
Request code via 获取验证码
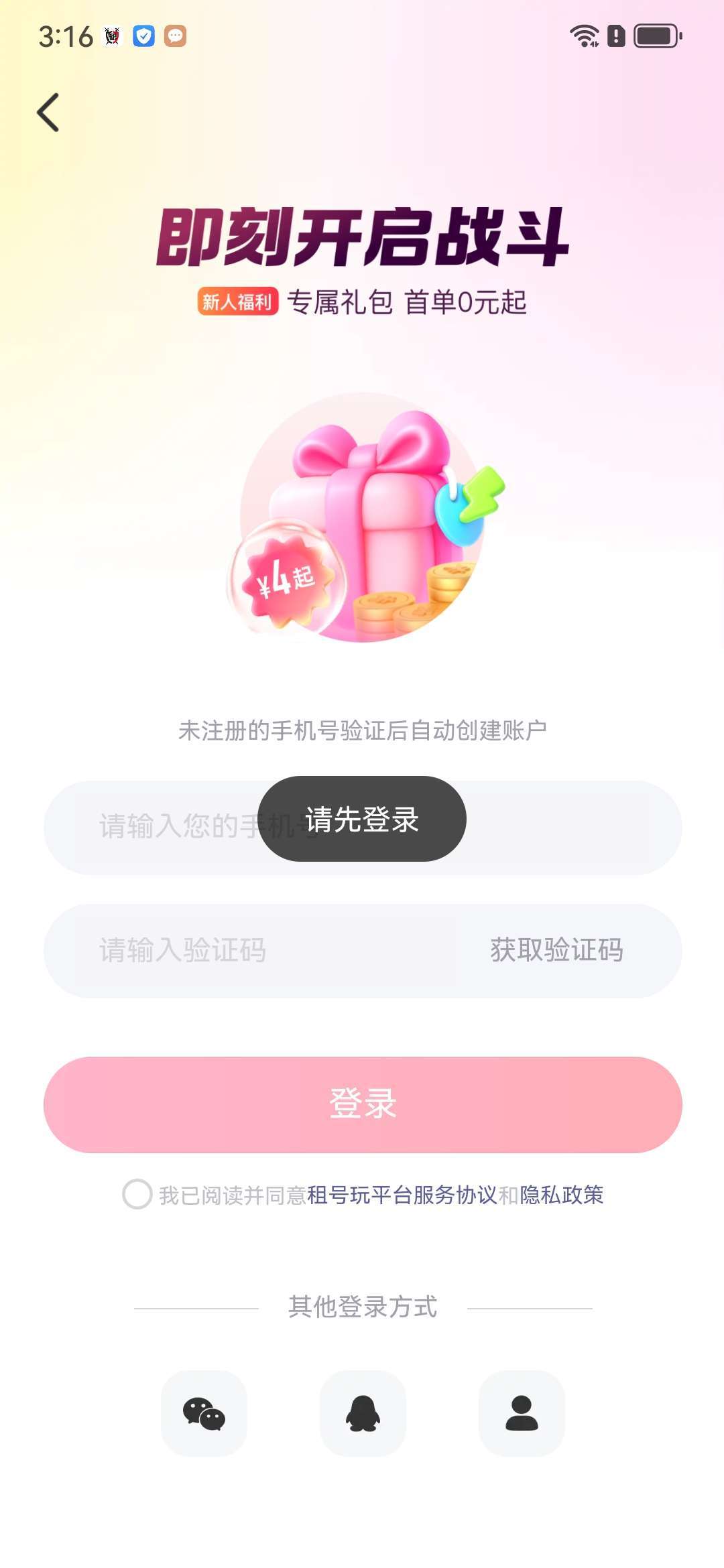[x=556, y=950]
